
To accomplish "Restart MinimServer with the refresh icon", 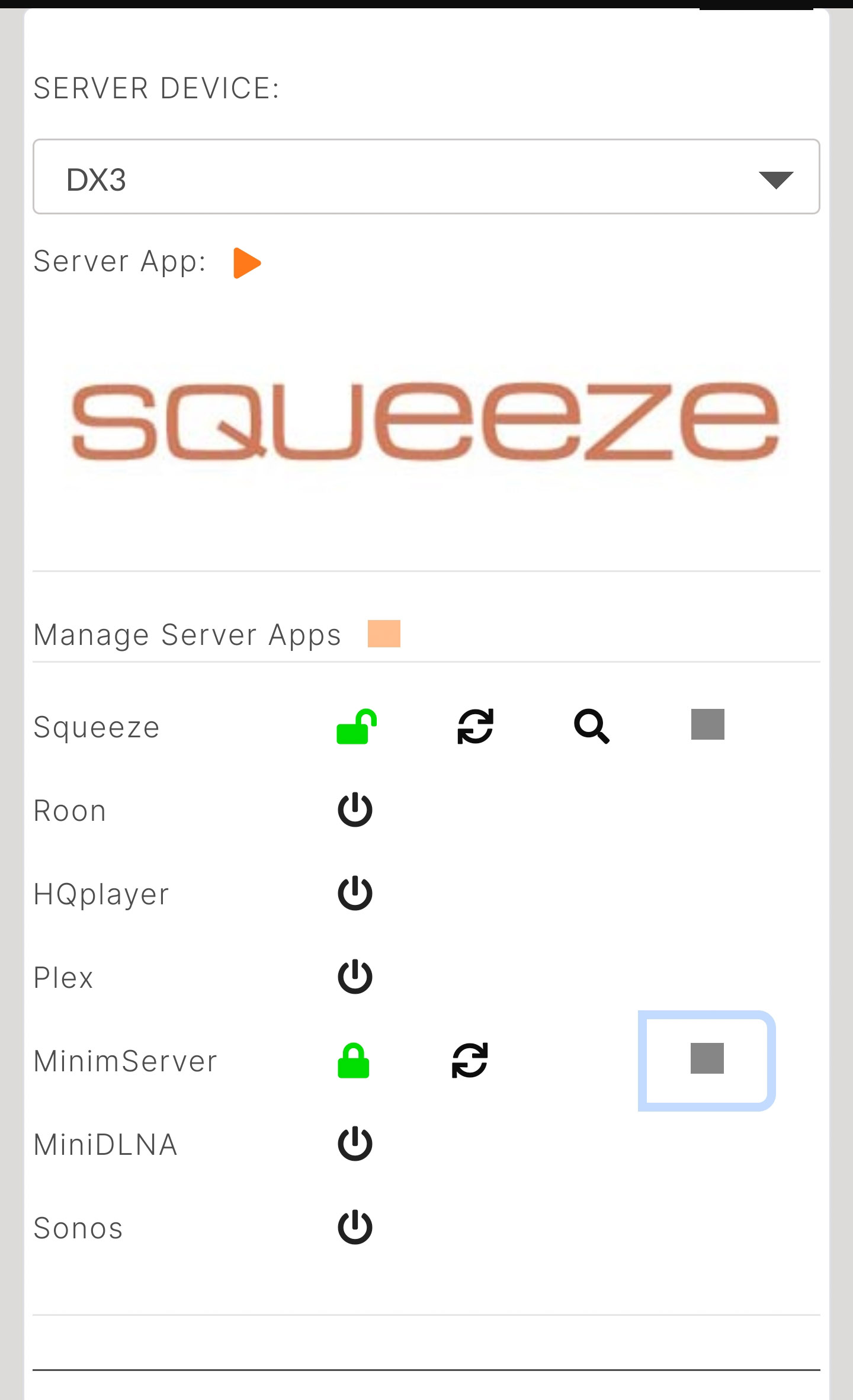I will coord(470,1060).
